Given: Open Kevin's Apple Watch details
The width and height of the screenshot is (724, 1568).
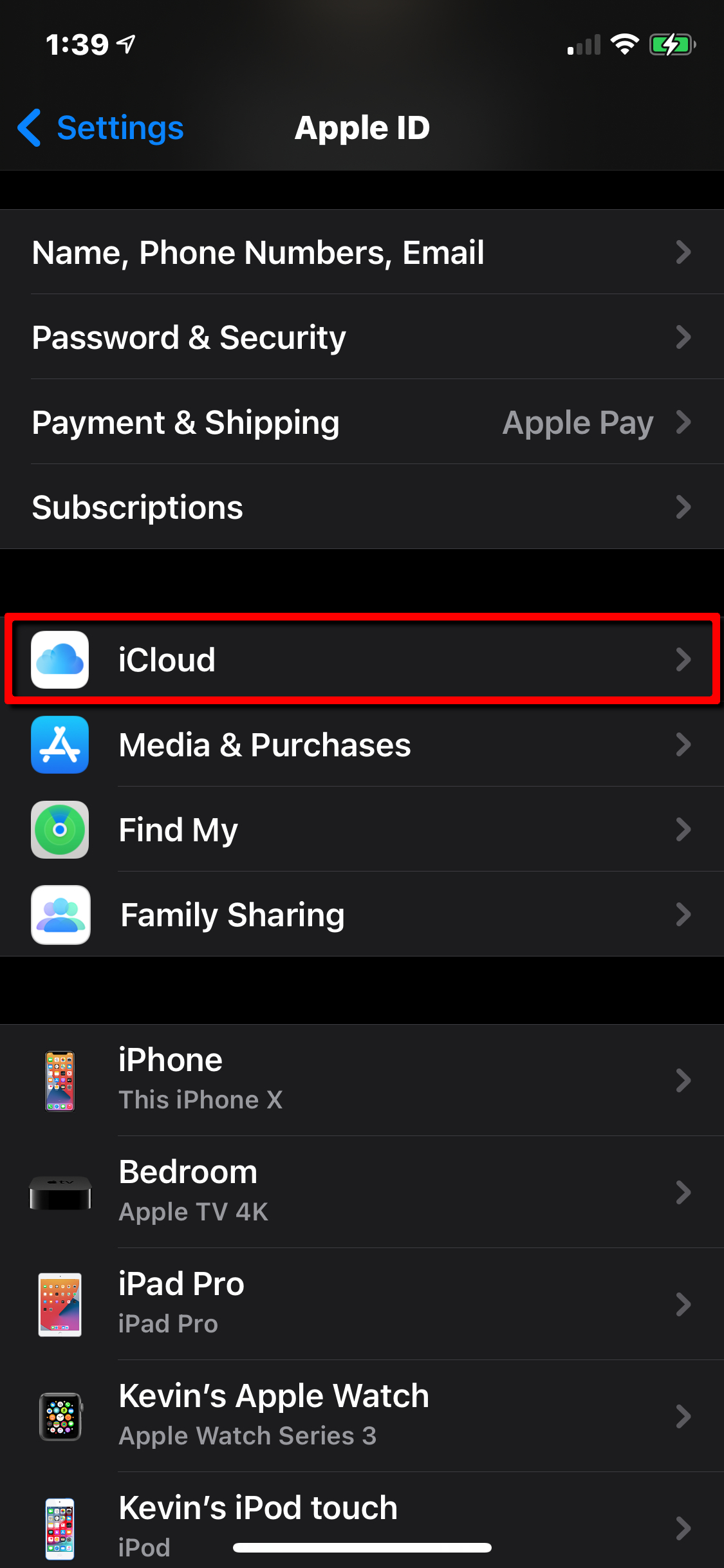Looking at the screenshot, I should (x=360, y=1416).
